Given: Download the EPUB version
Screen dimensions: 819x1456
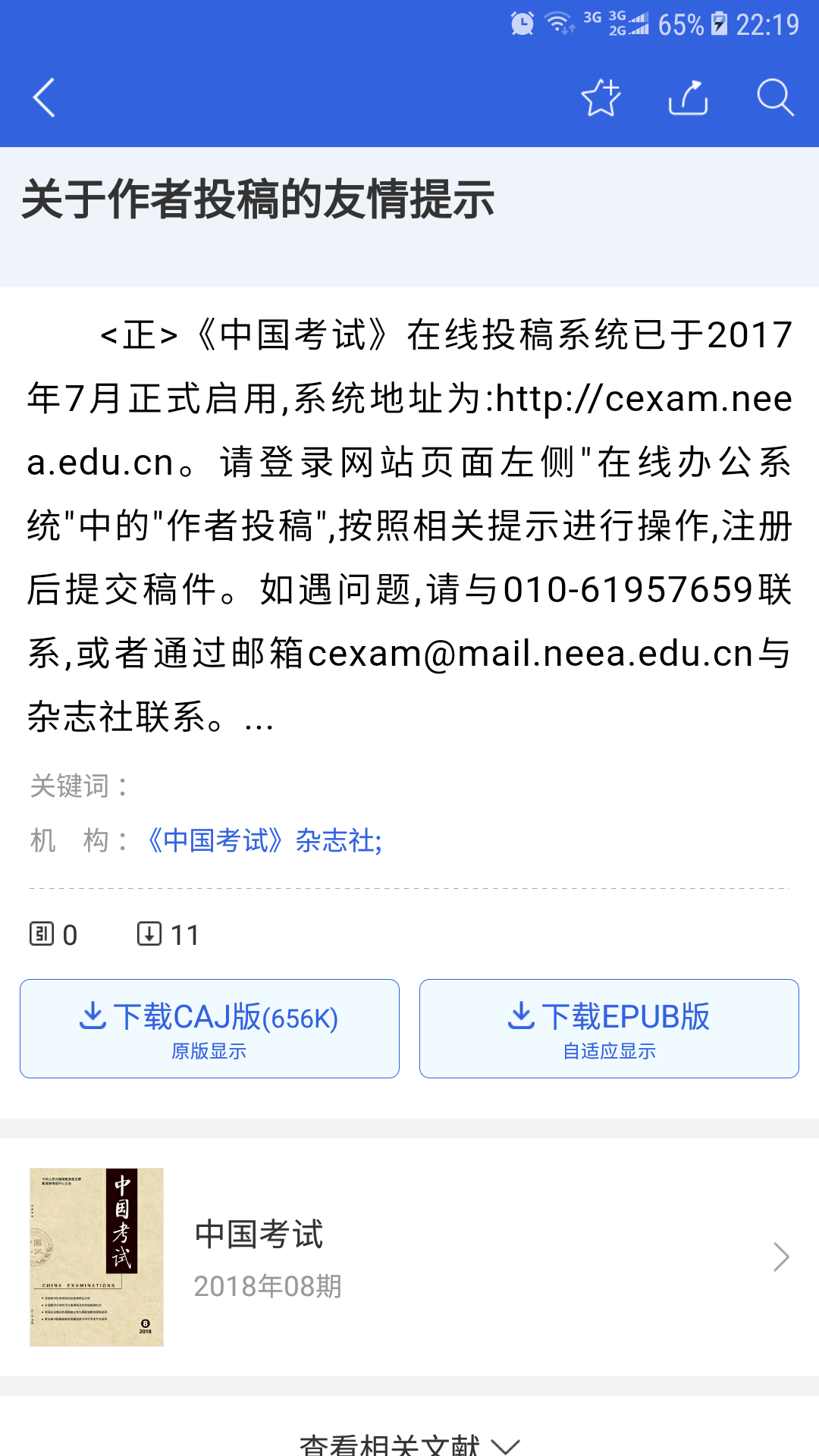Looking at the screenshot, I should click(609, 1028).
